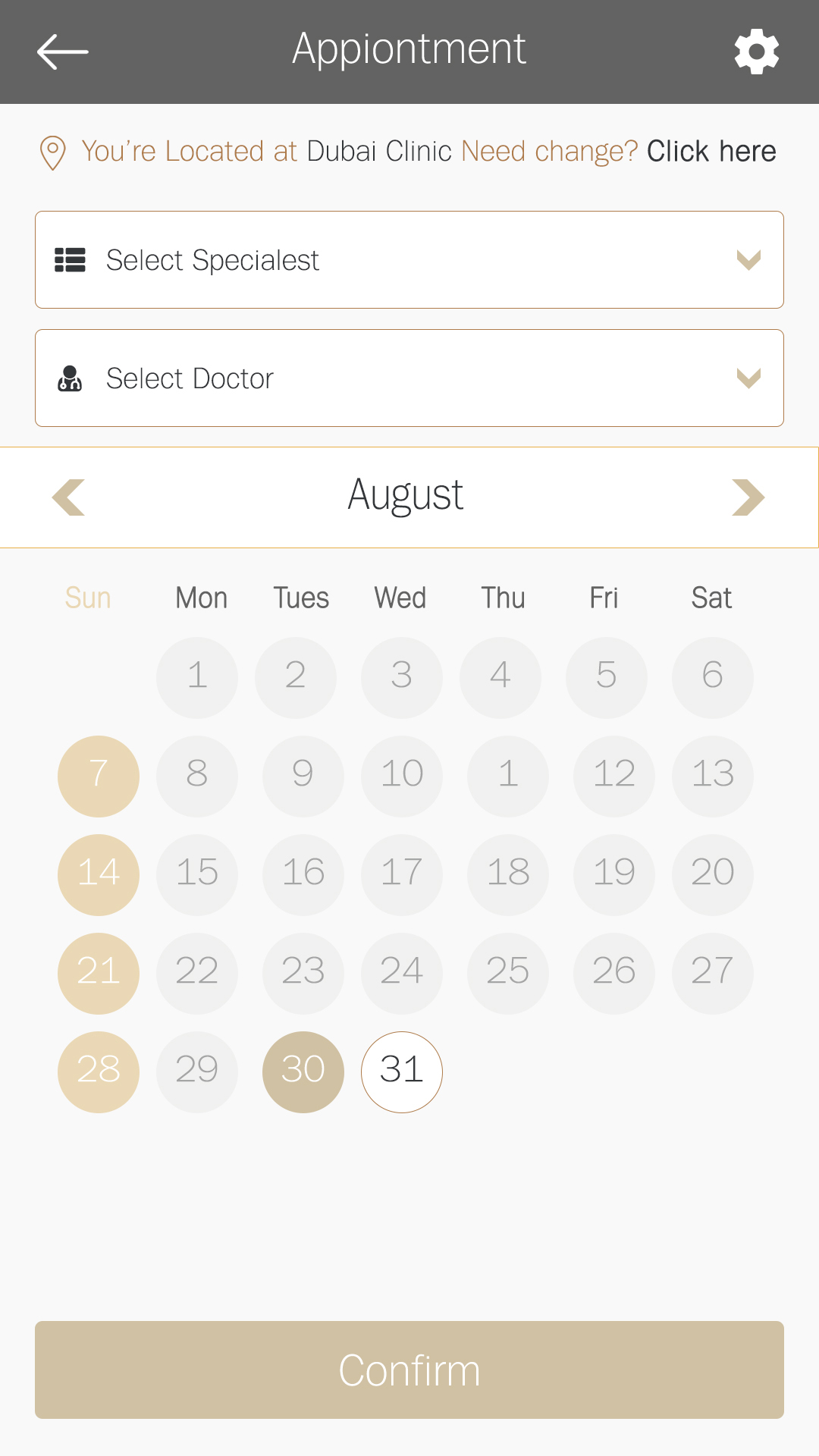Image resolution: width=819 pixels, height=1456 pixels.
Task: Select date 21 in the calendar
Action: coord(99,974)
